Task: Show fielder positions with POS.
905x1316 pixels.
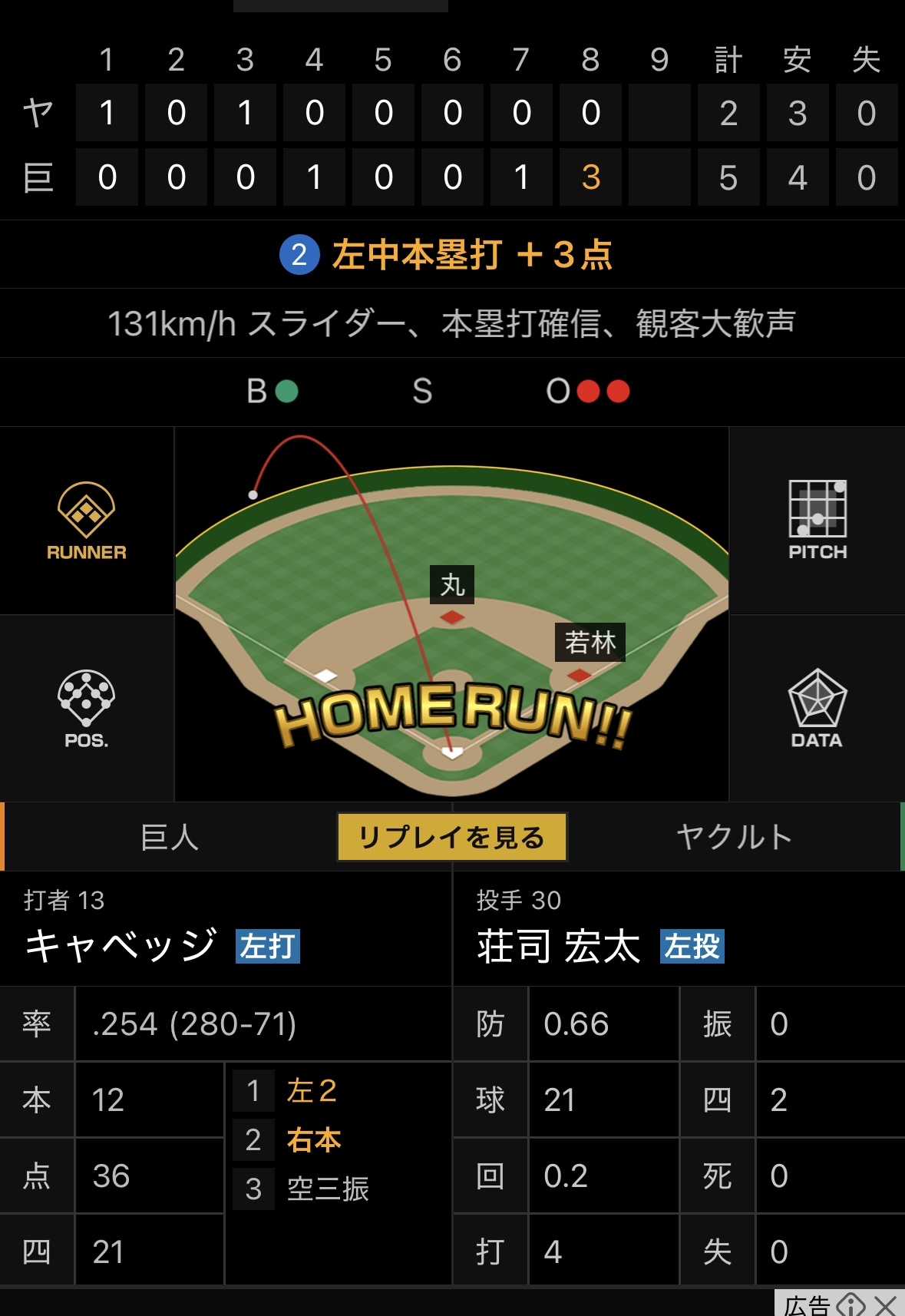Action: pos(86,708)
